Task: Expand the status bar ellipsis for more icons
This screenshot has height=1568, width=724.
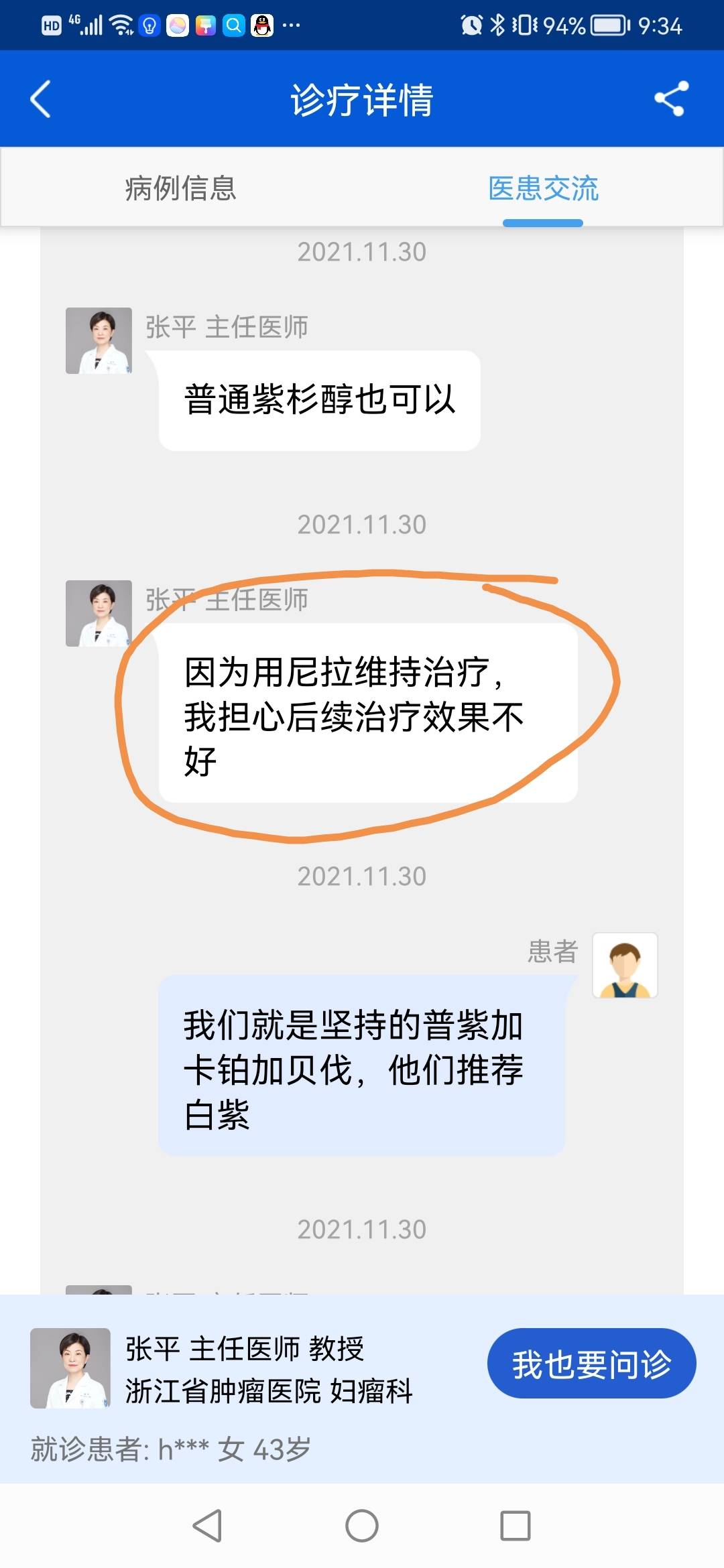Action: click(x=290, y=25)
